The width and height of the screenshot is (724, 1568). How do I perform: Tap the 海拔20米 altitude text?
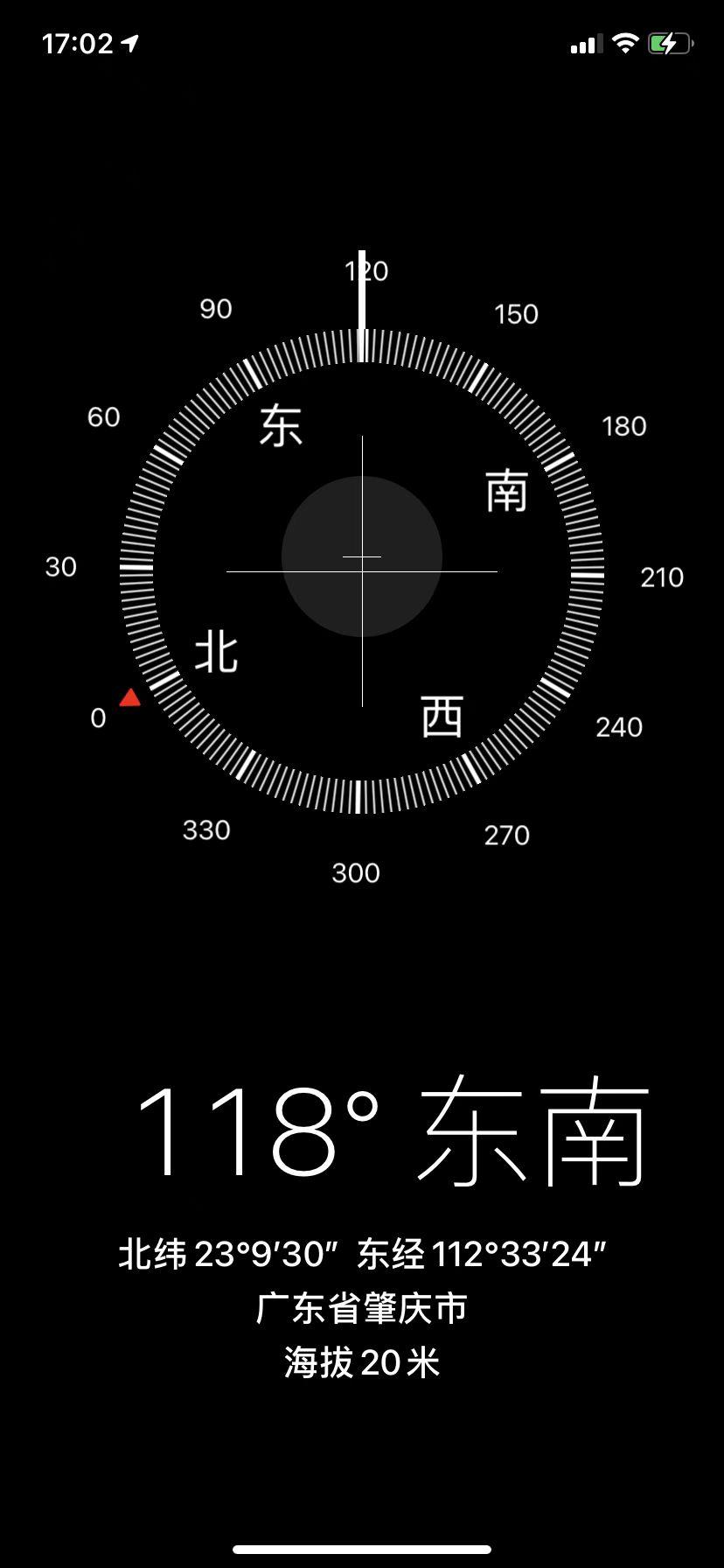click(x=361, y=1361)
